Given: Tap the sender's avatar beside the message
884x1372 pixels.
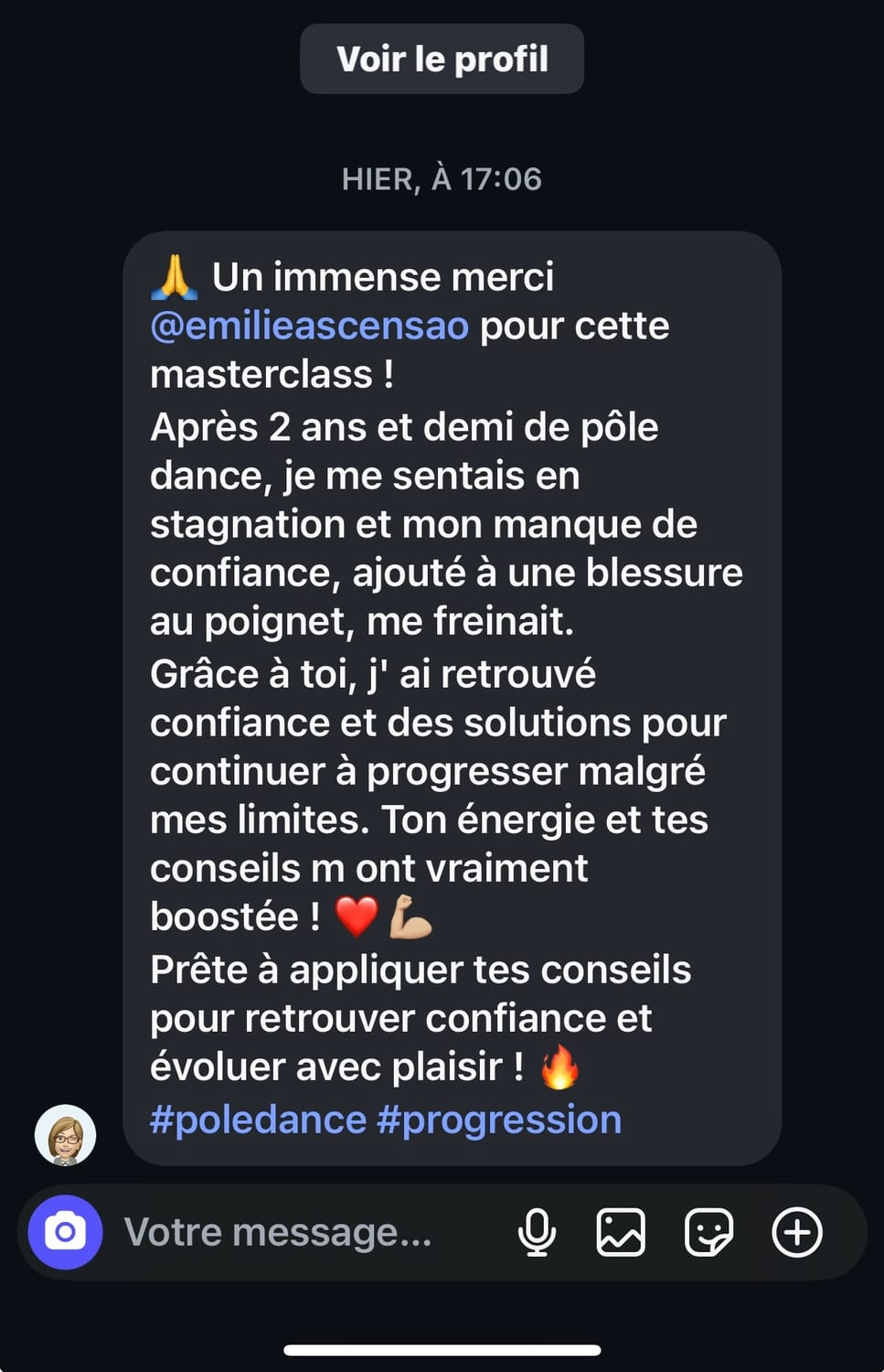Looking at the screenshot, I should pyautogui.click(x=66, y=1135).
